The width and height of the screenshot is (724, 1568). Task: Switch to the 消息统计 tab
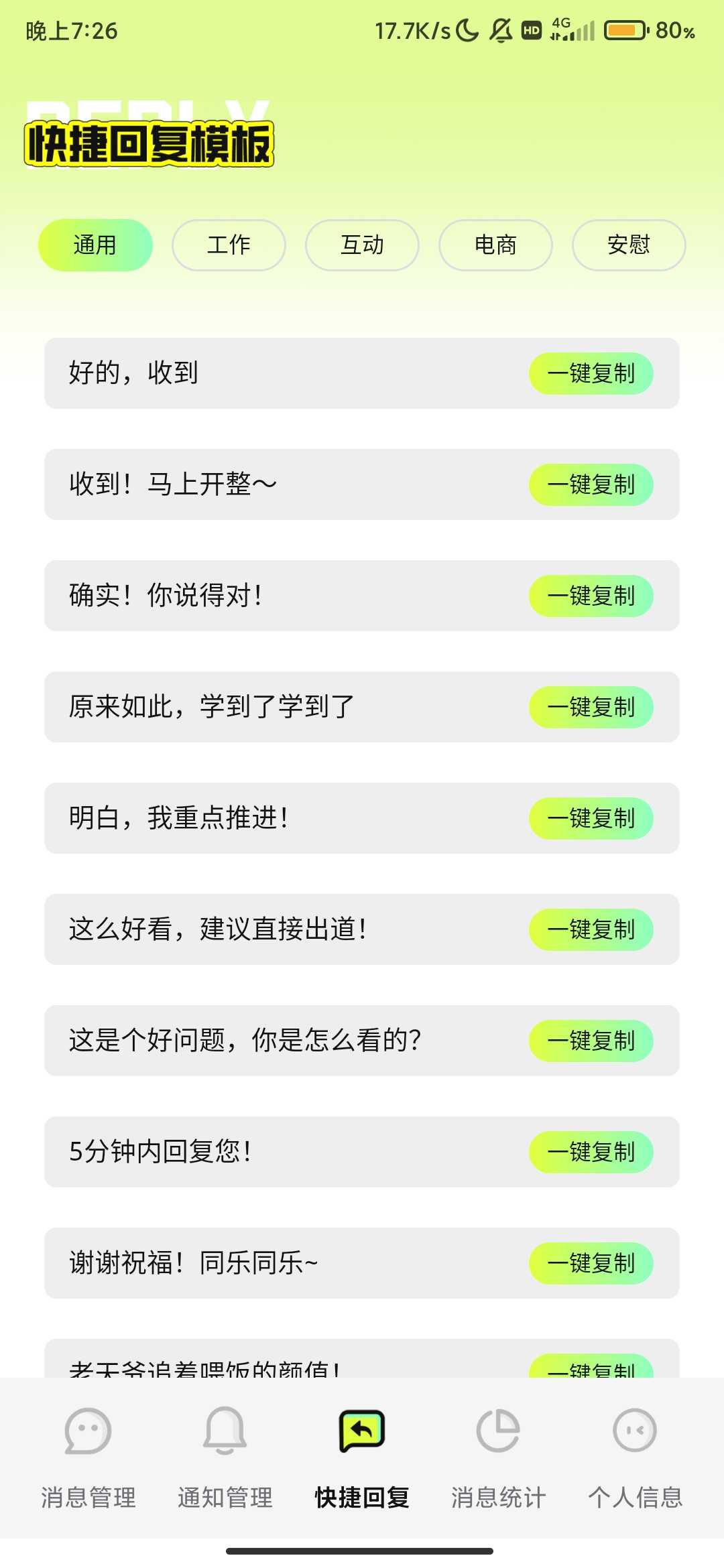pyautogui.click(x=498, y=1454)
